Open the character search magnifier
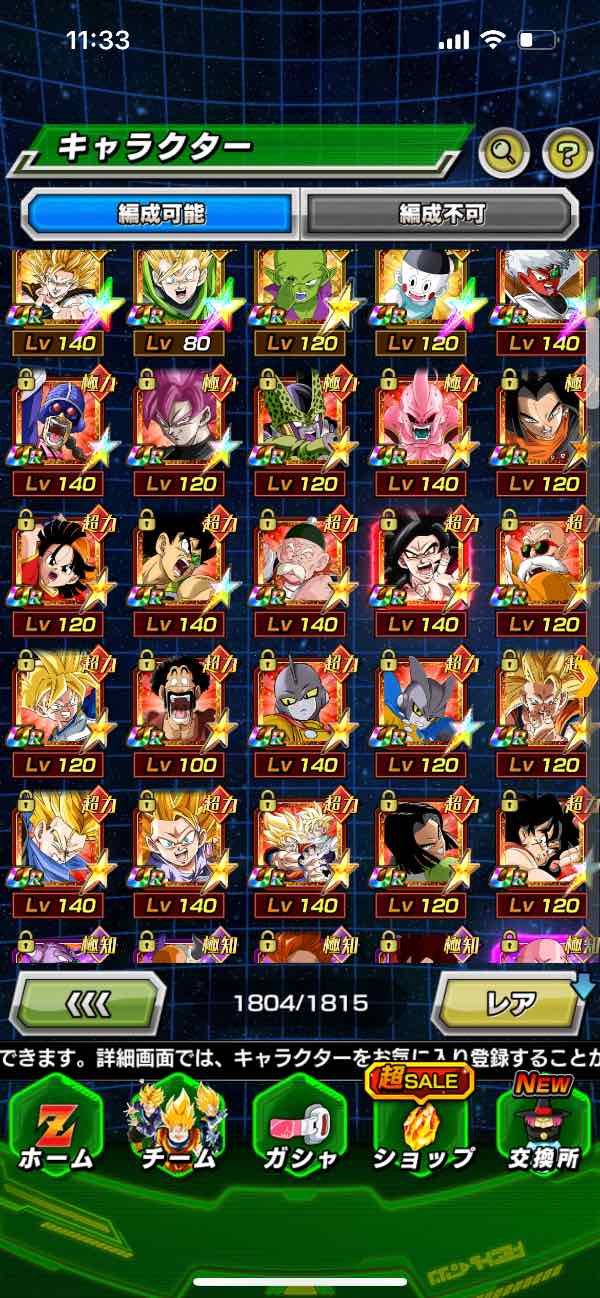 (x=503, y=153)
